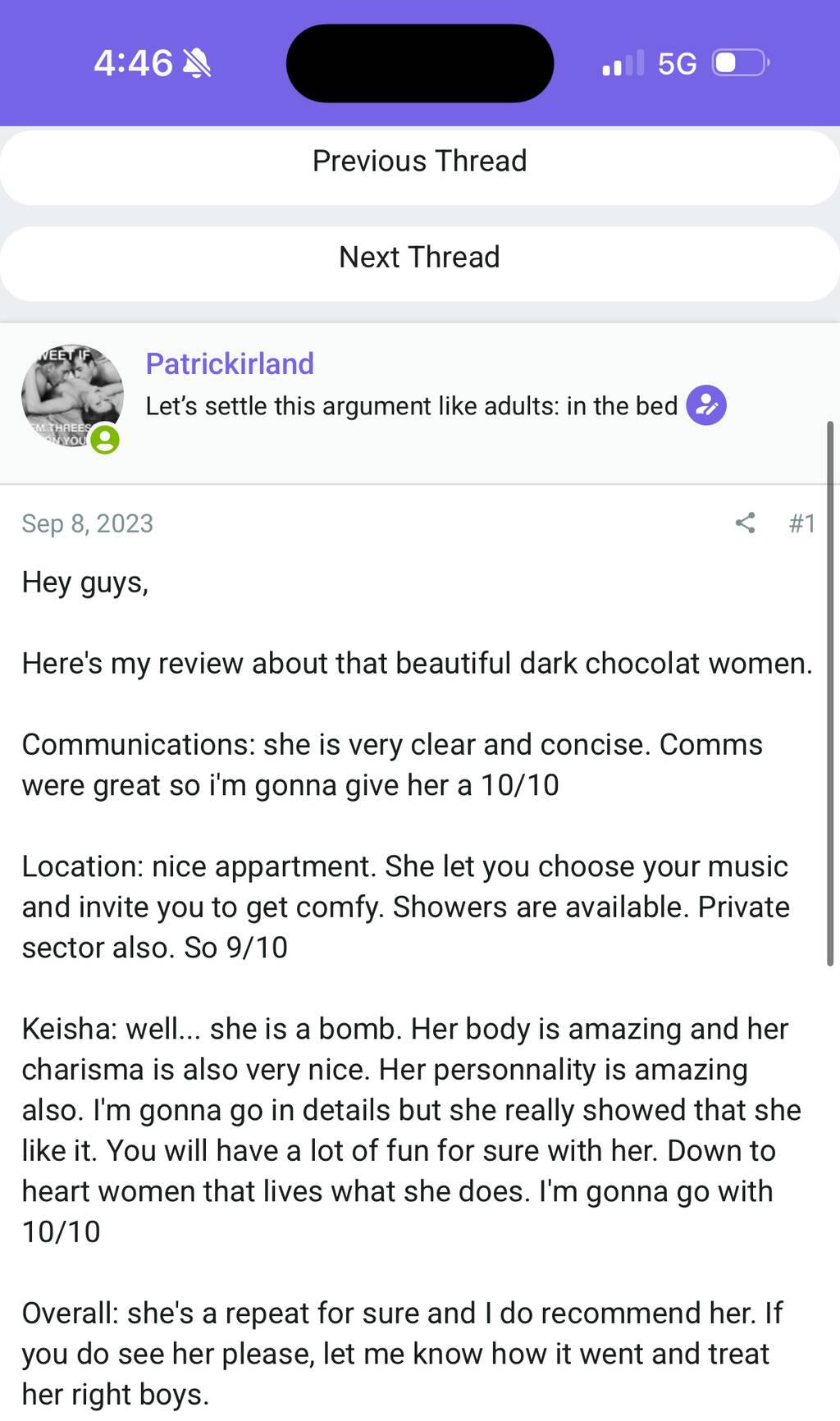Screen dimensions: 840x1421
Task: Open the #1 post permalink
Action: (801, 523)
